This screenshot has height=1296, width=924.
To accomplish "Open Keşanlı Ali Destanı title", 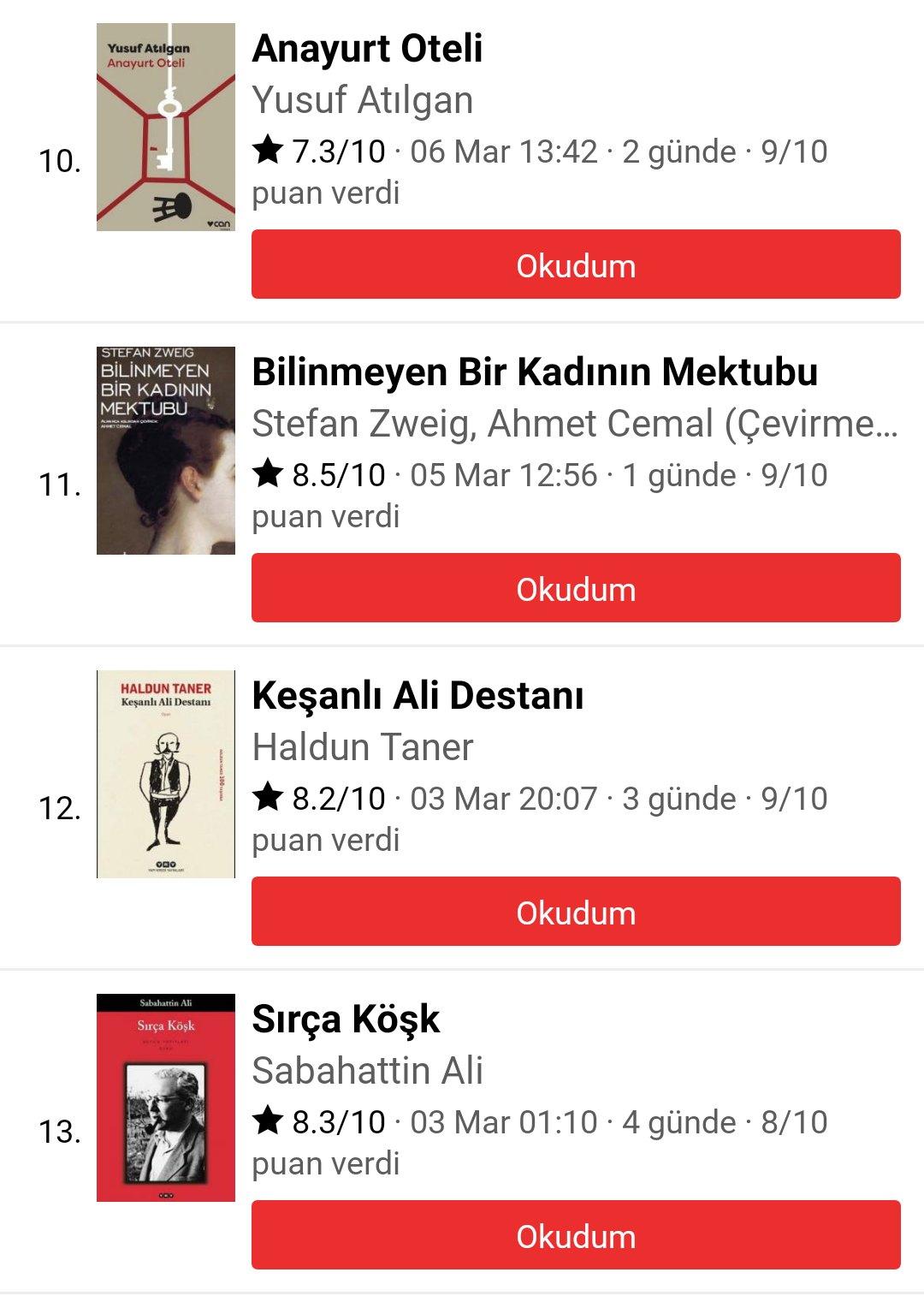I will coord(418,695).
